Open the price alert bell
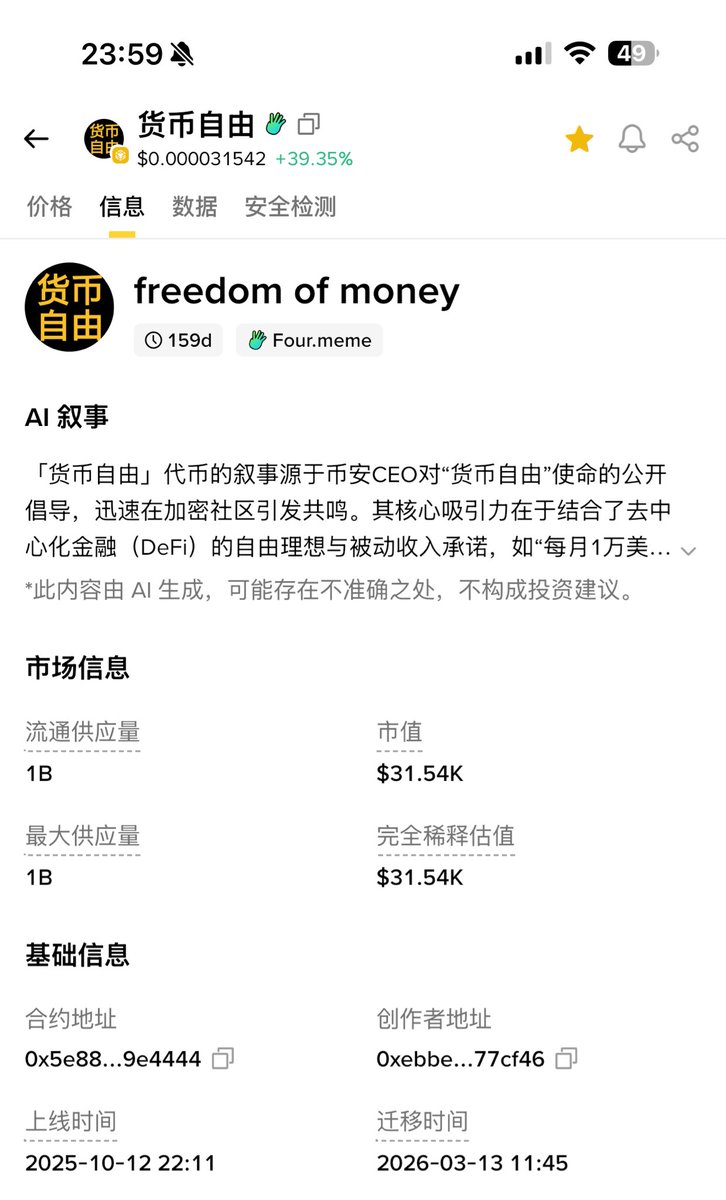726x1200 pixels. coord(632,139)
